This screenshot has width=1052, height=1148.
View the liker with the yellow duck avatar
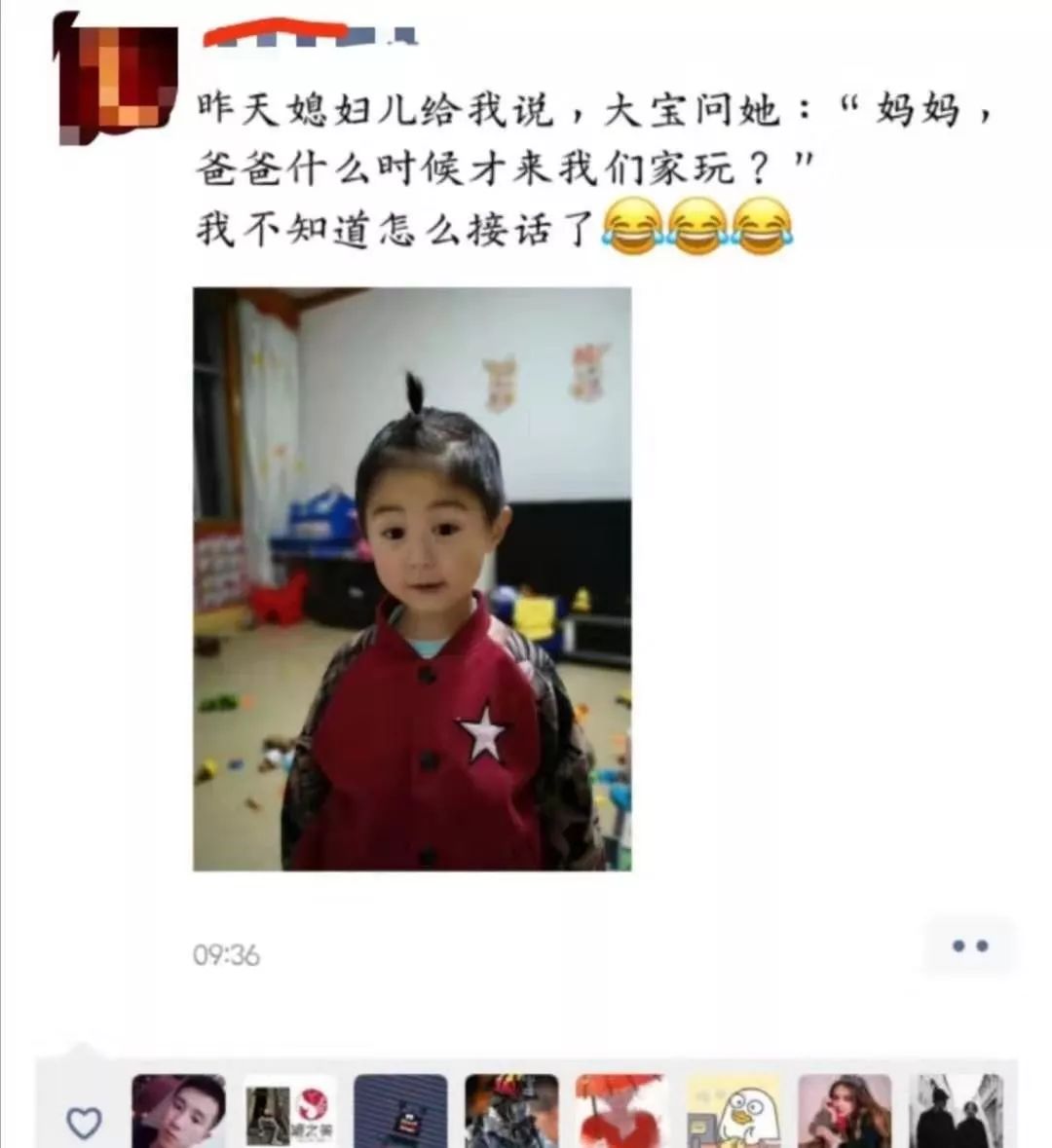[733, 1111]
